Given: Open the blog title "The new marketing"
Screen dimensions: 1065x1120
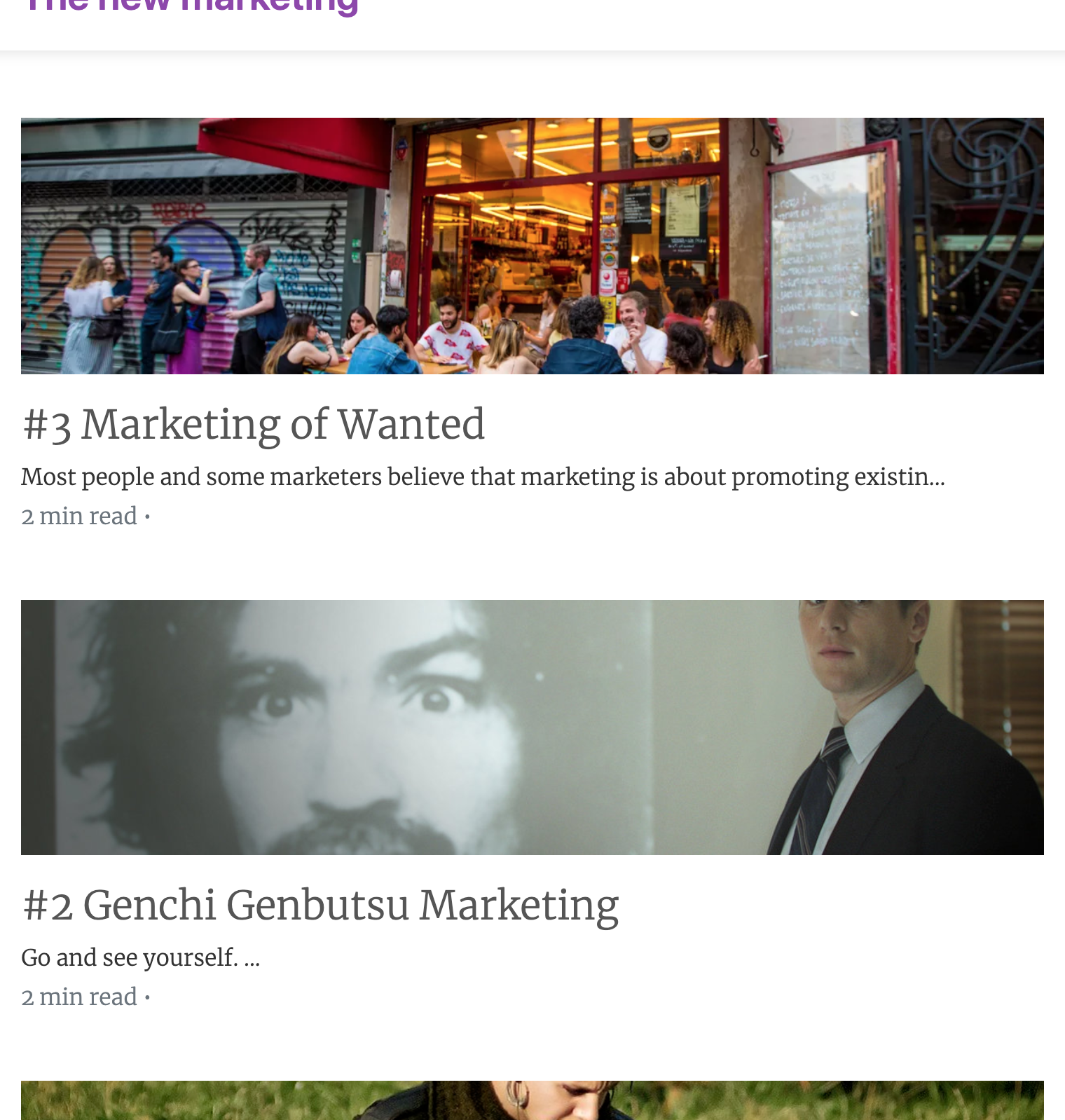Looking at the screenshot, I should [x=189, y=6].
